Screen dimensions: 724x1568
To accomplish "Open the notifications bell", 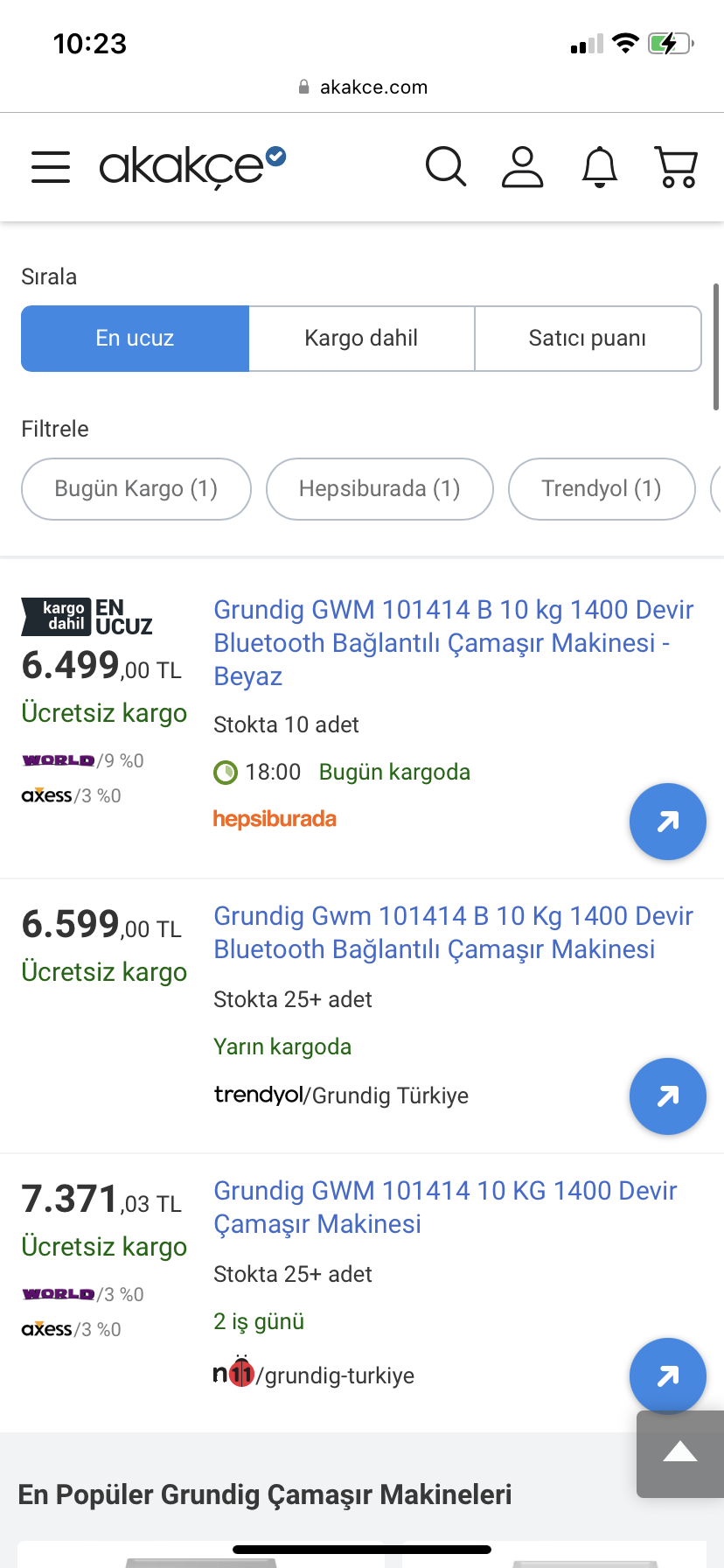I will (x=600, y=166).
